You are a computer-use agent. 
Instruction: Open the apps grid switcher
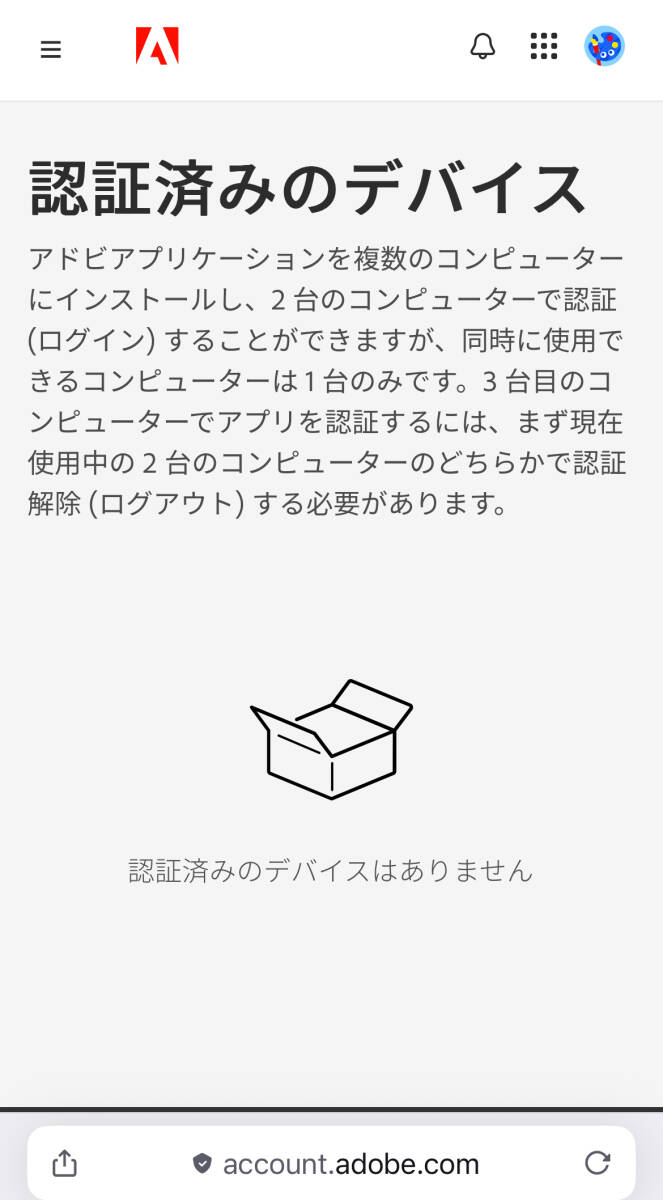(543, 46)
